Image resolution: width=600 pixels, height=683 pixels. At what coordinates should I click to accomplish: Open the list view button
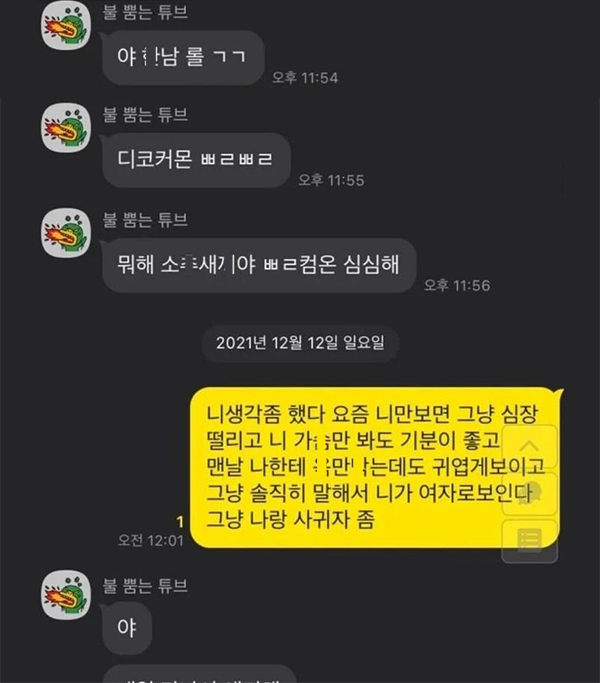pos(530,538)
